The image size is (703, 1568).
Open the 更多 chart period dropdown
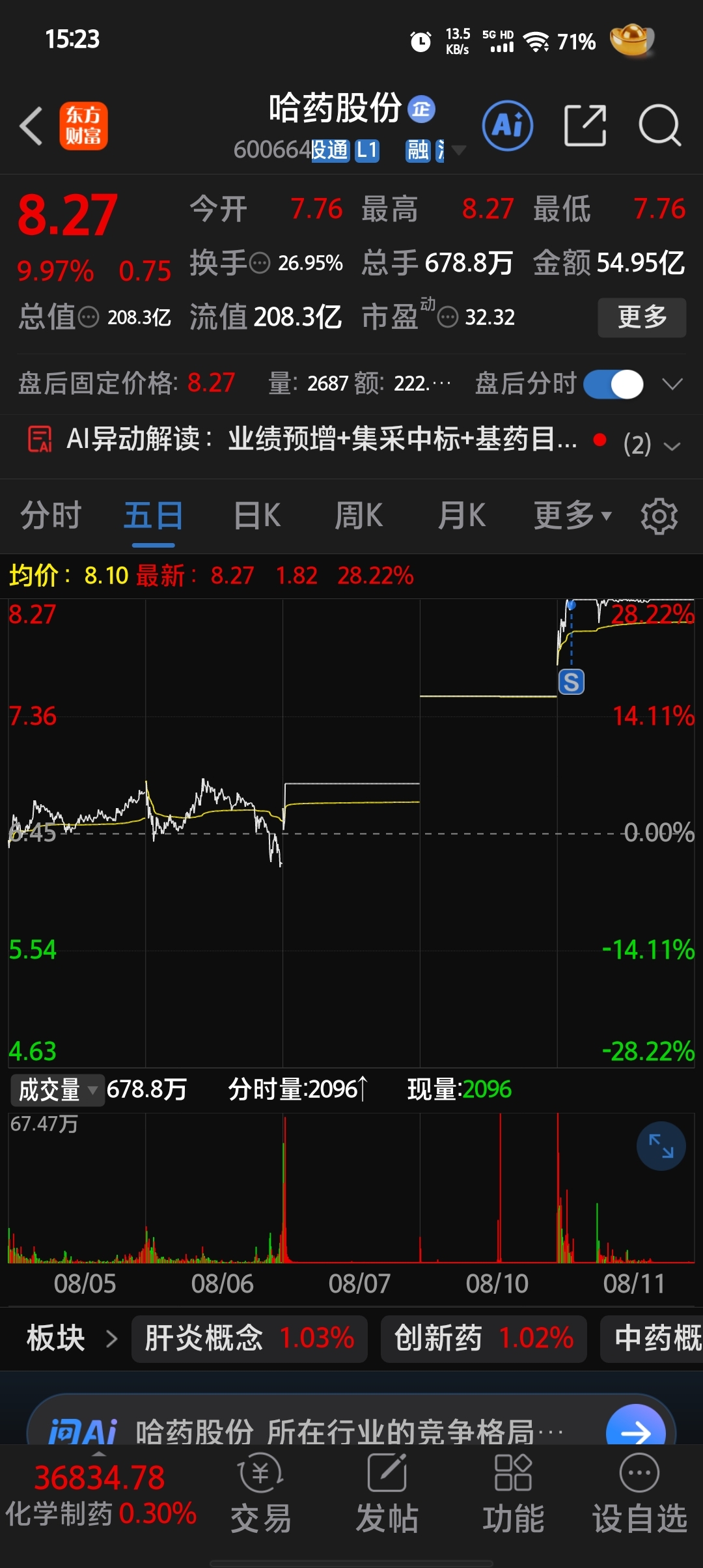[573, 516]
